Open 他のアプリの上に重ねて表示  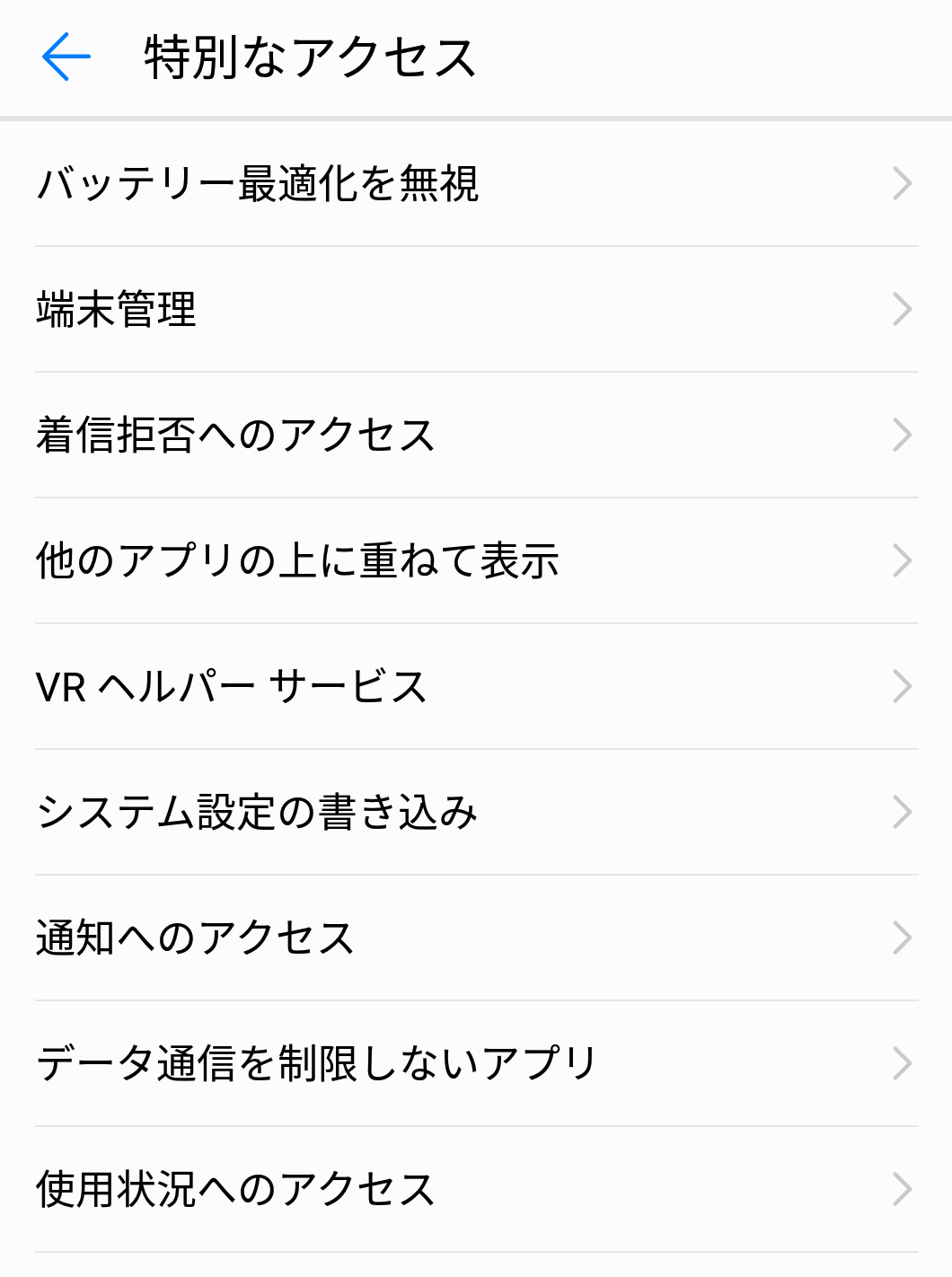click(x=476, y=561)
